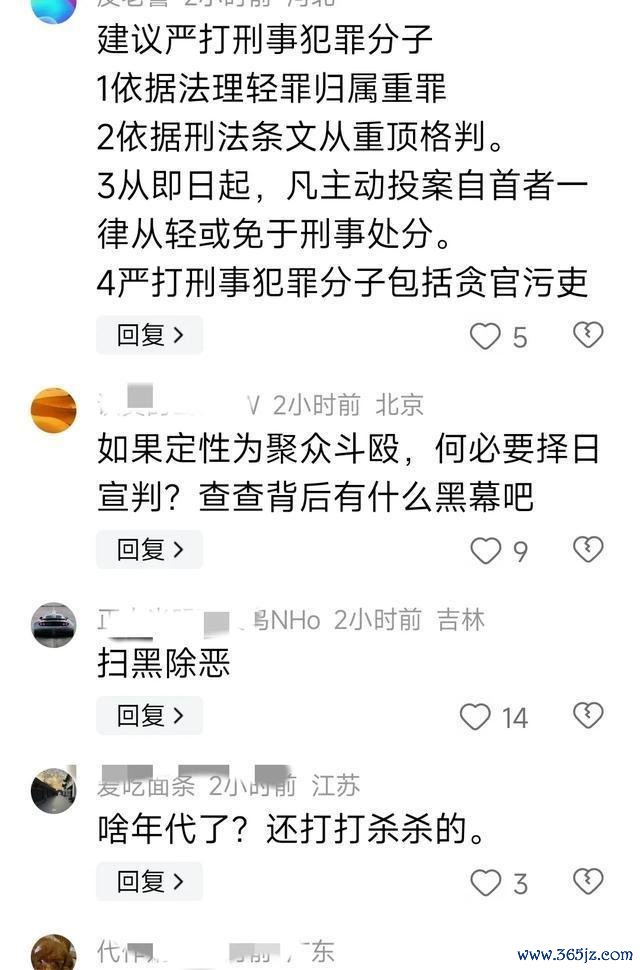The image size is (640, 970).
Task: Like the comment asking 何必要择日宣判
Action: point(486,550)
